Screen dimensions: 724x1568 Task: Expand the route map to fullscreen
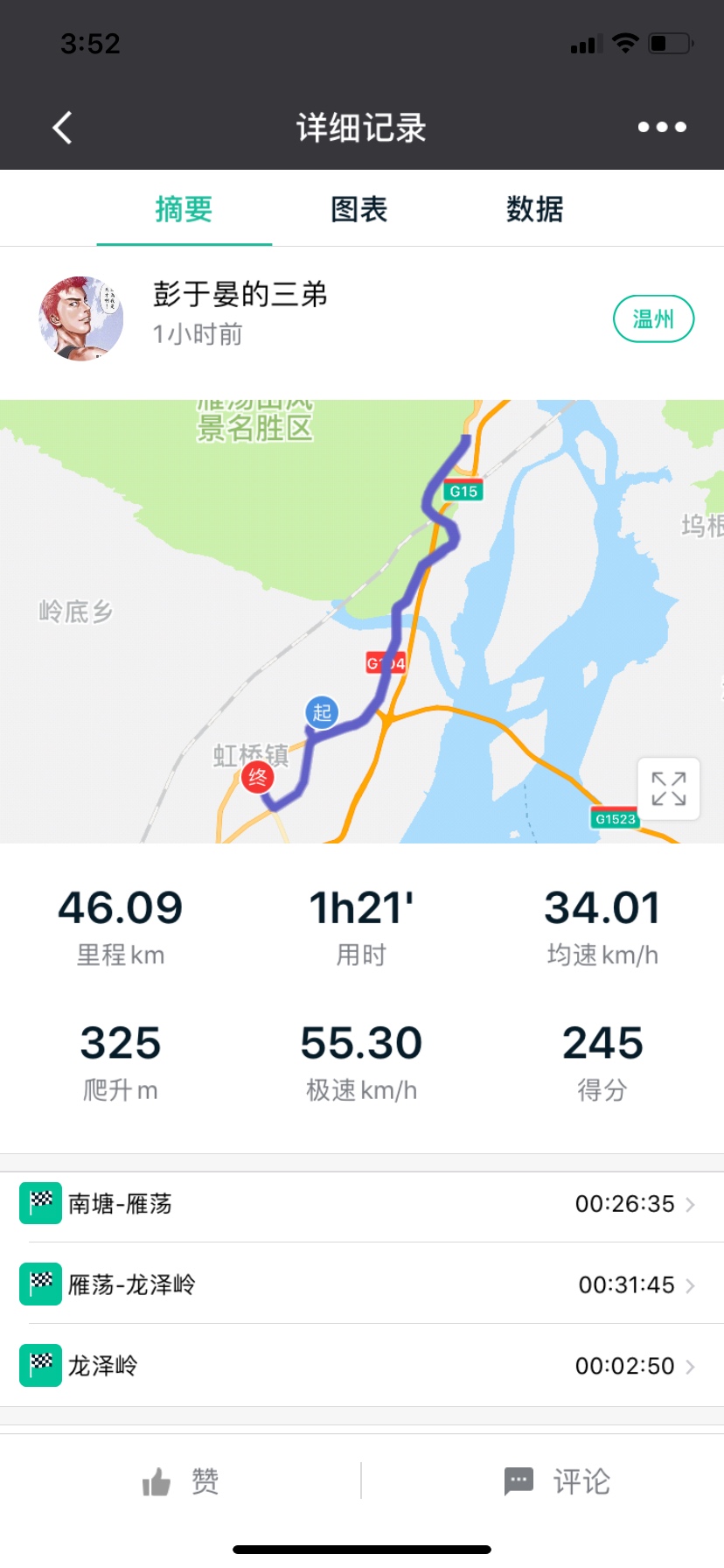[668, 788]
